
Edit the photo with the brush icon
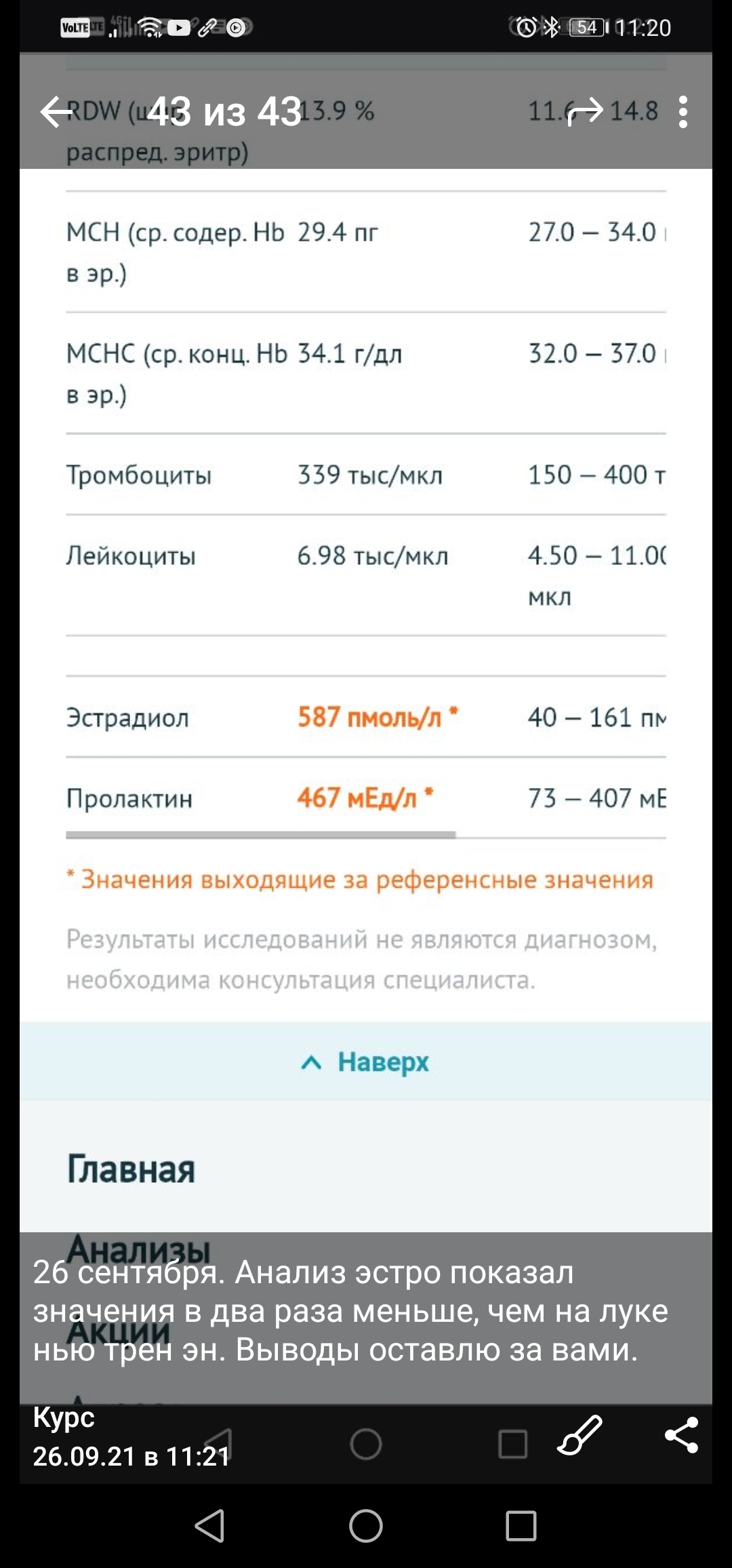click(x=579, y=1435)
